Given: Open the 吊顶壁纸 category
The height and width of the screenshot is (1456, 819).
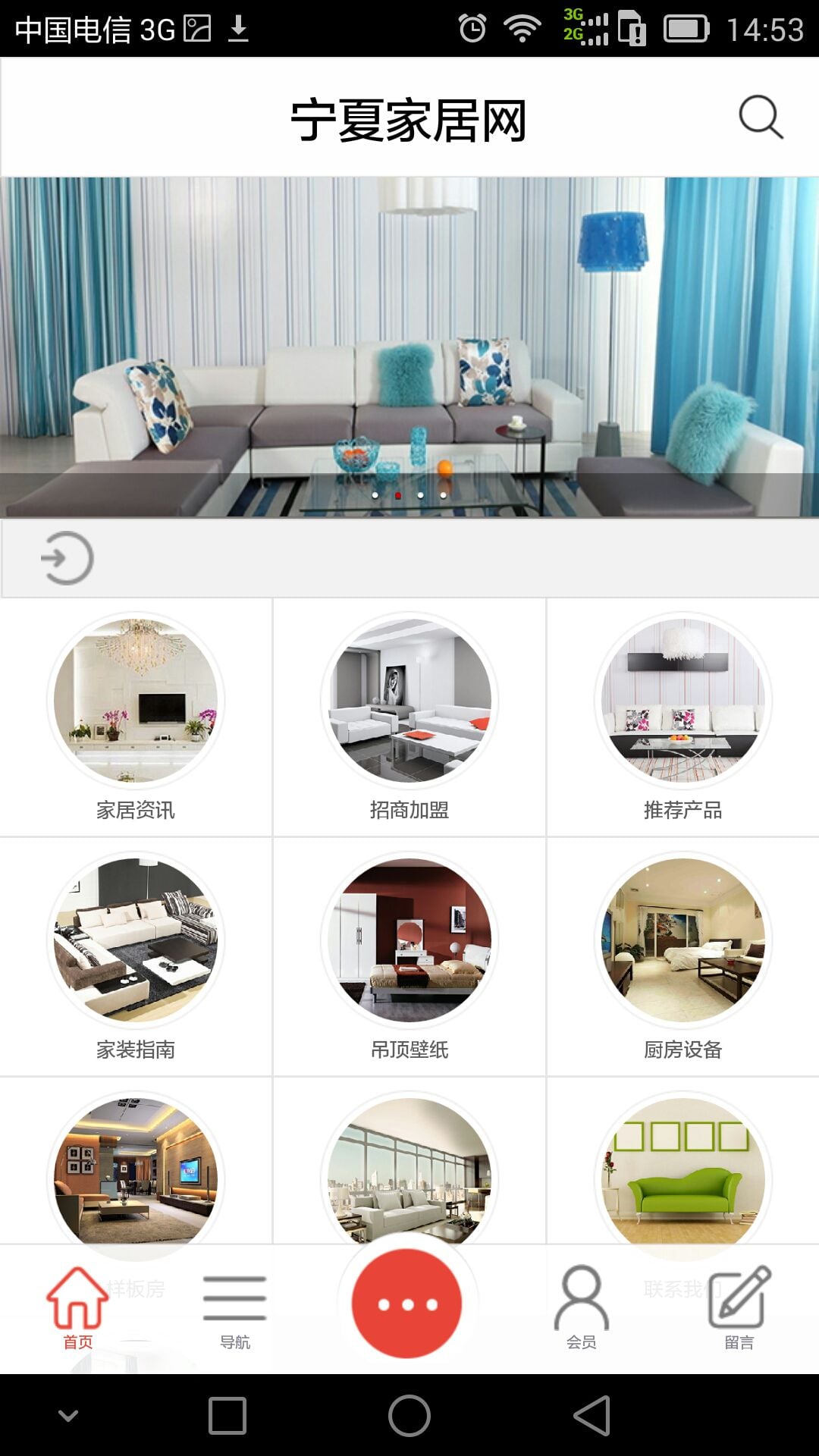Looking at the screenshot, I should [409, 957].
